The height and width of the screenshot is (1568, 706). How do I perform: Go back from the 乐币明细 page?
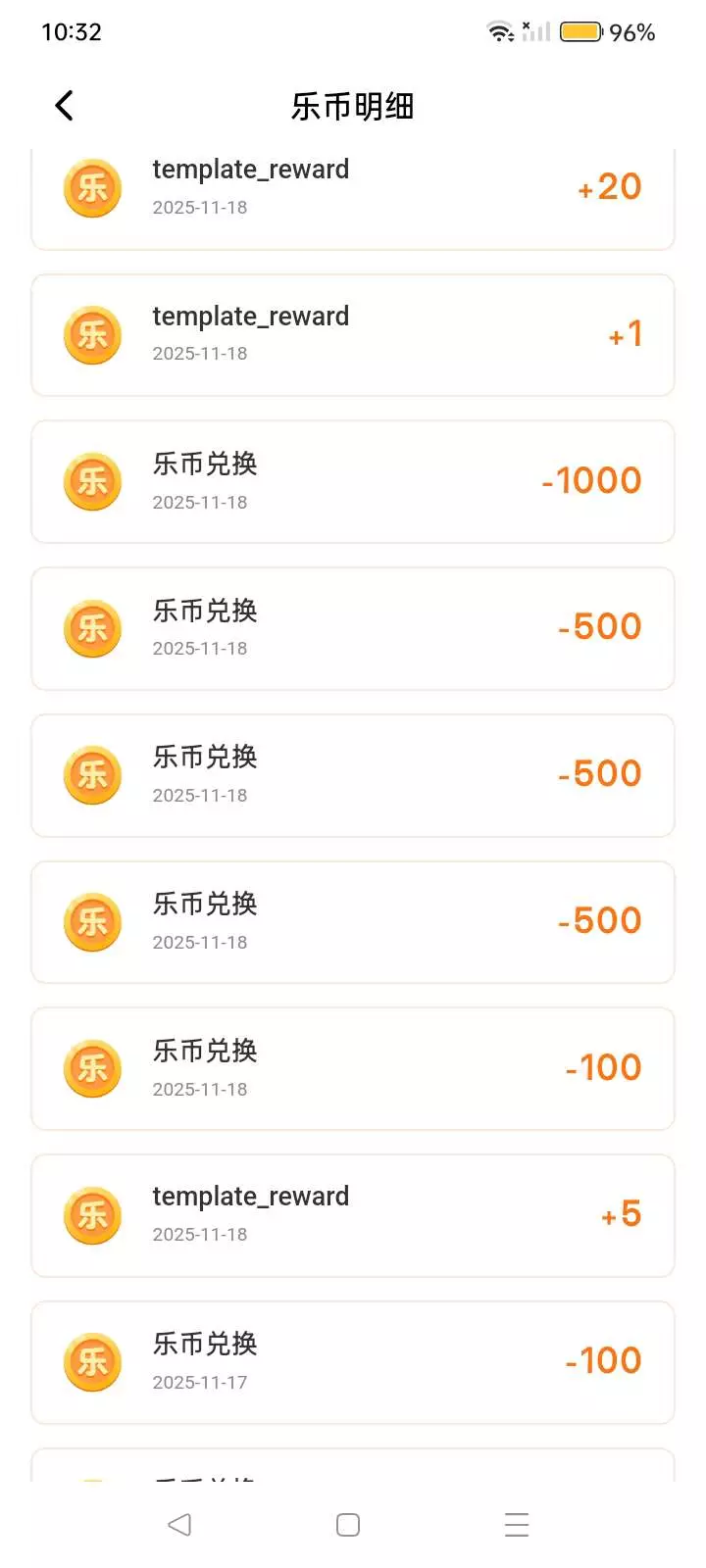tap(65, 106)
